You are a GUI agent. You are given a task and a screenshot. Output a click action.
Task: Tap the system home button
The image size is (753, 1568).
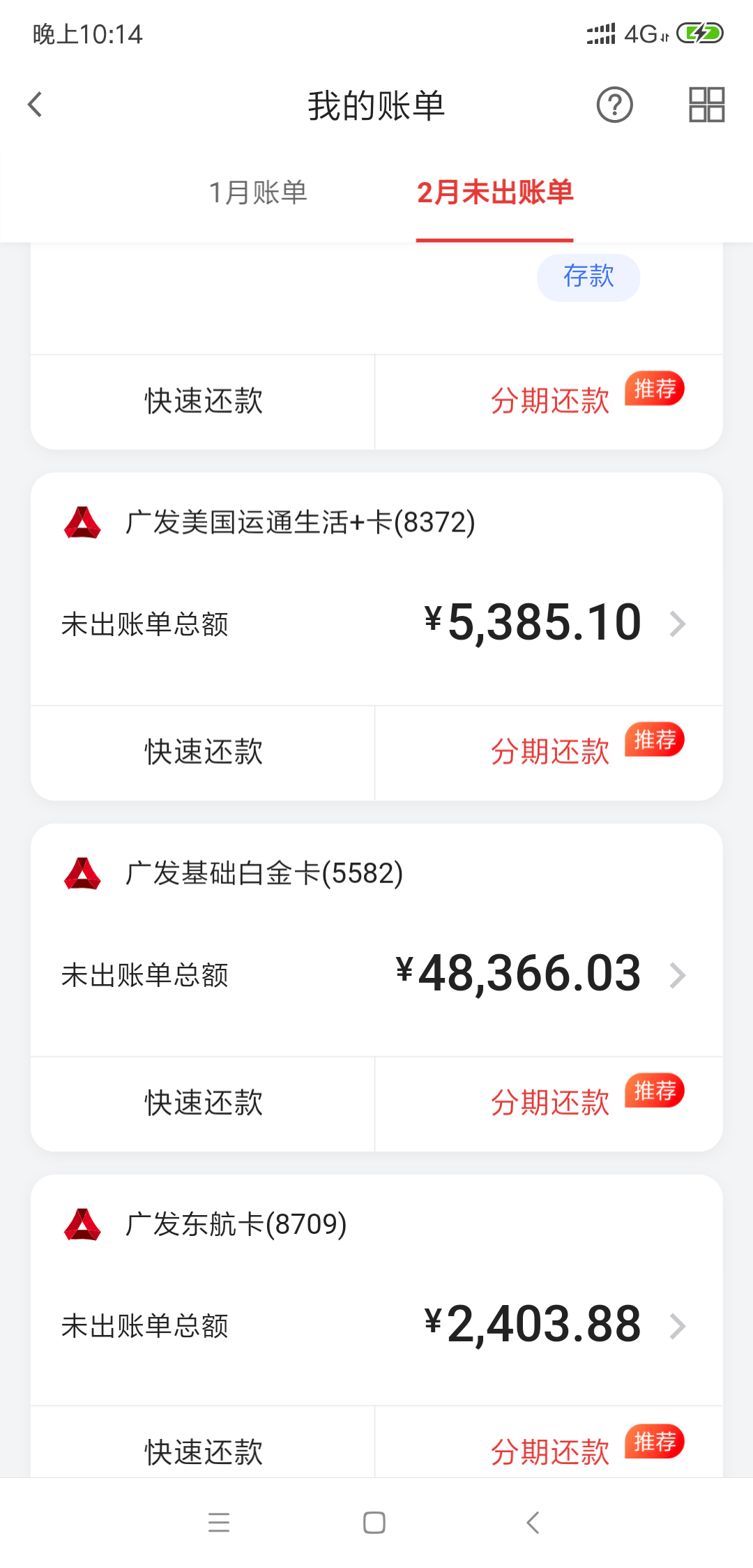pos(374,1523)
